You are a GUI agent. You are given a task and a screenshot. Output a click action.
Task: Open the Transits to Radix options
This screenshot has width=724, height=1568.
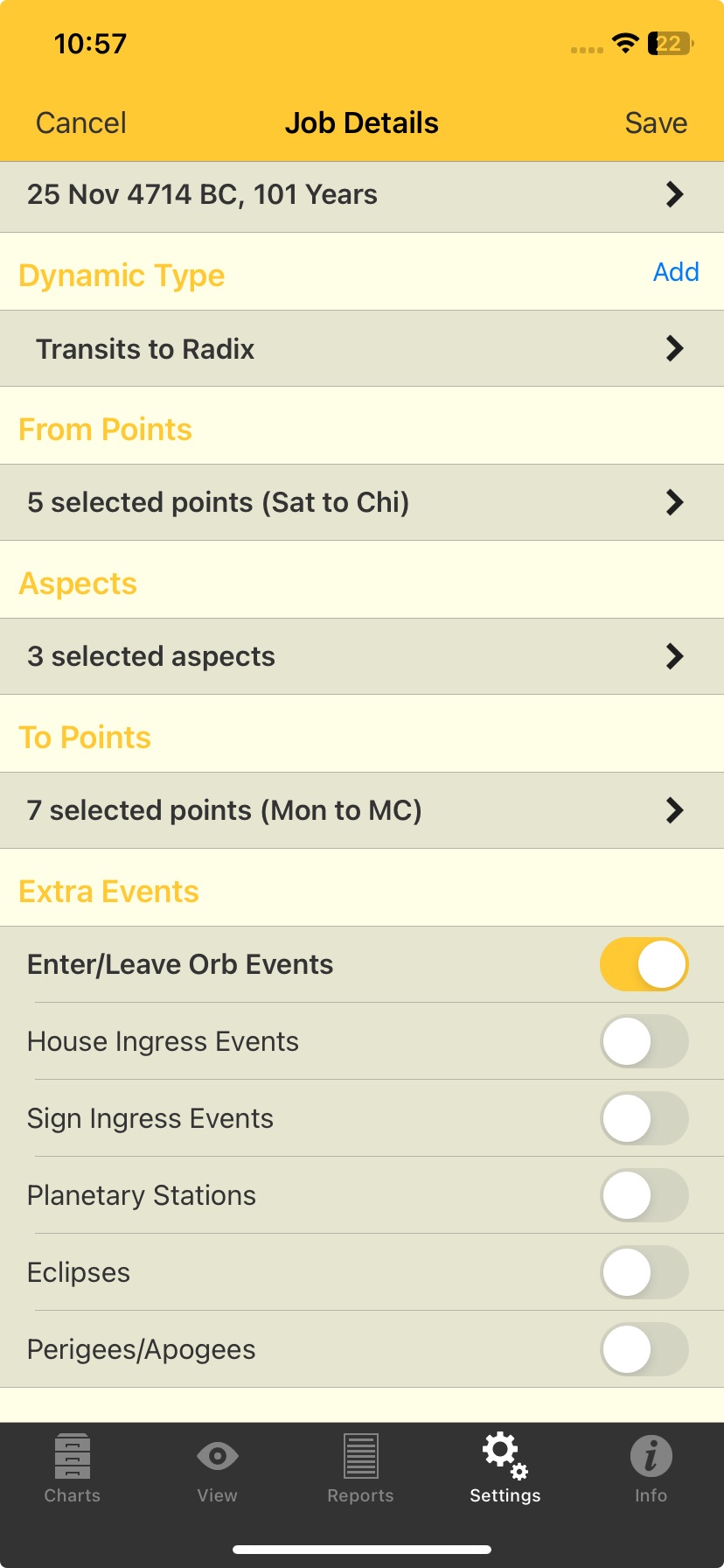pos(362,348)
